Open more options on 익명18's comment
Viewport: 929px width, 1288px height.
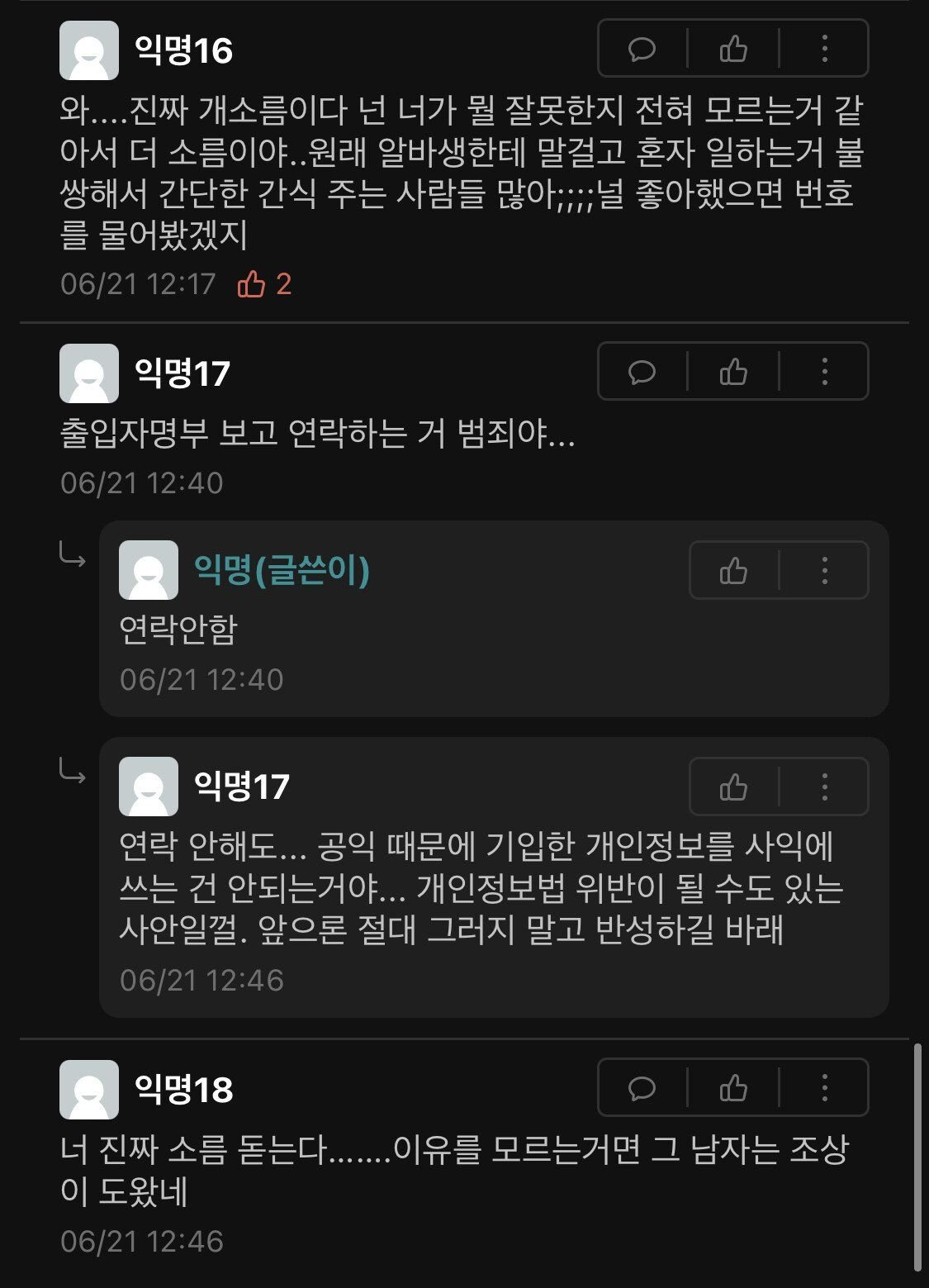824,1088
